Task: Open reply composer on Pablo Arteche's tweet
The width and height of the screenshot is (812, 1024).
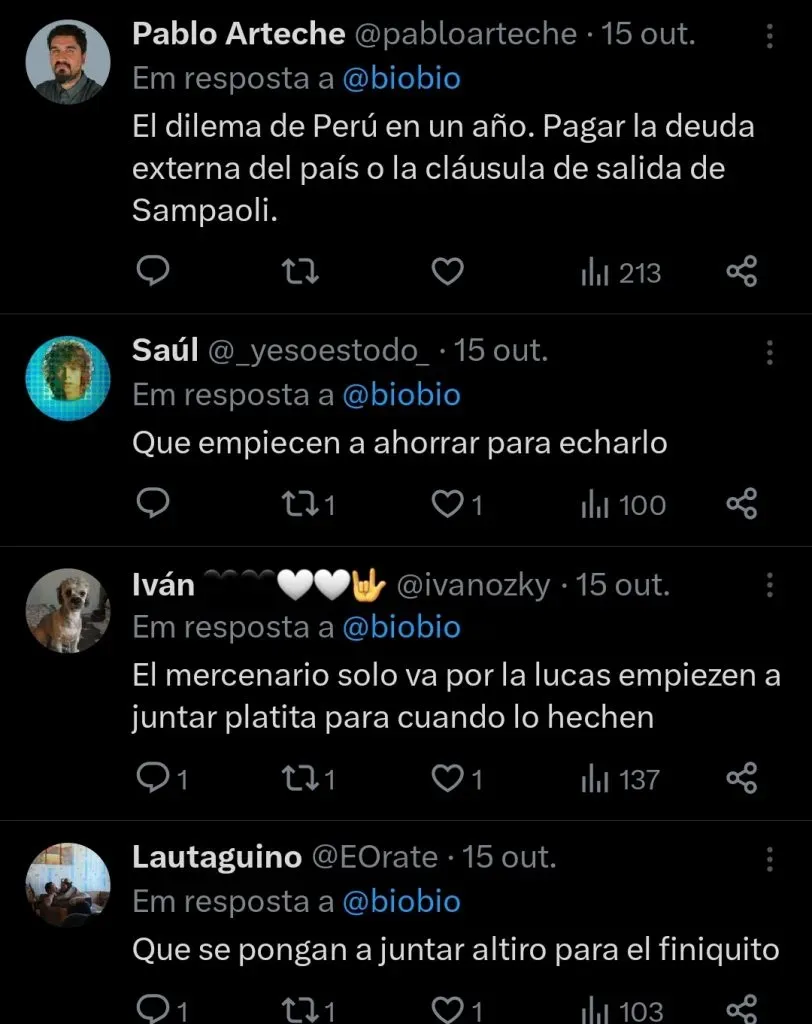Action: pos(152,271)
